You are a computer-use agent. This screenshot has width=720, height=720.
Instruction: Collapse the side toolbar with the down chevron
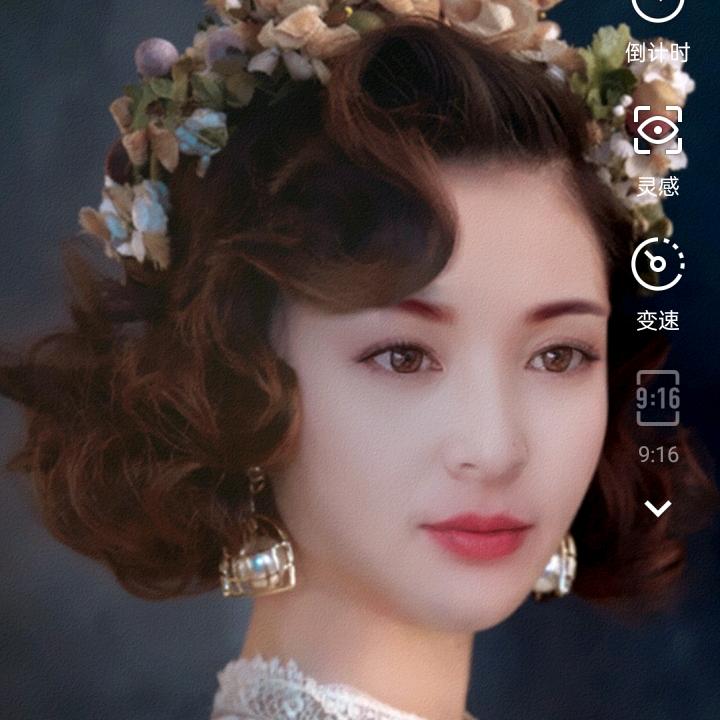[657, 509]
